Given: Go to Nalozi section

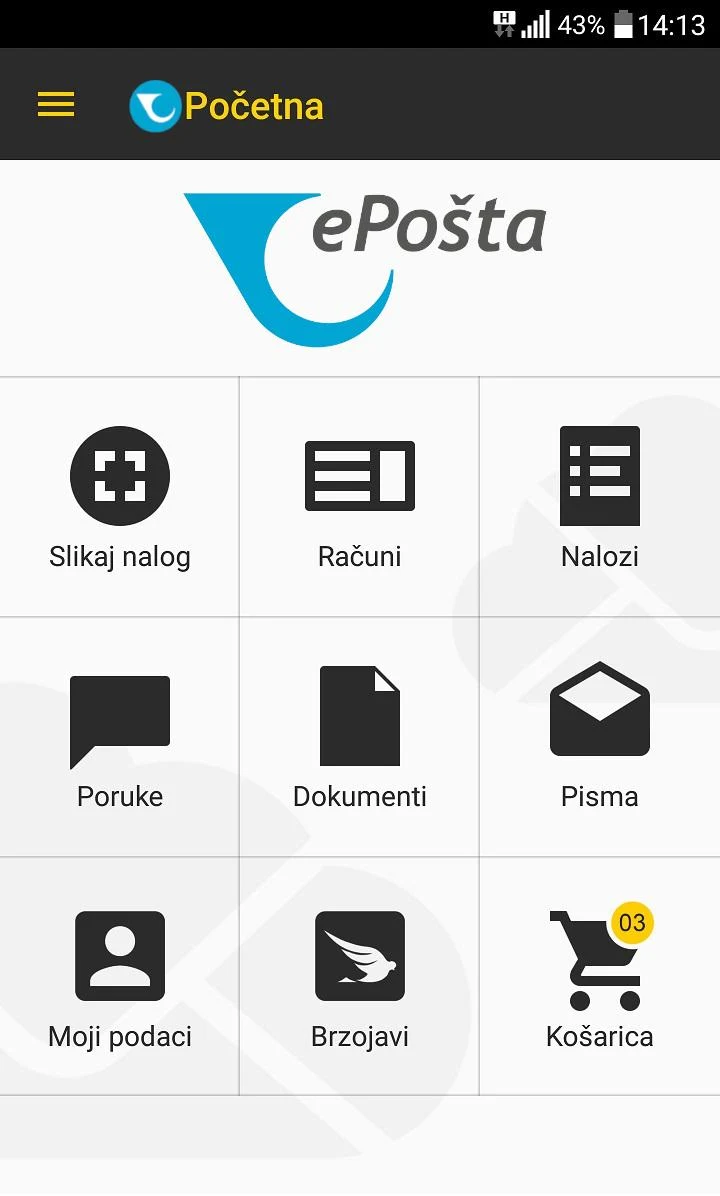Looking at the screenshot, I should pos(599,497).
